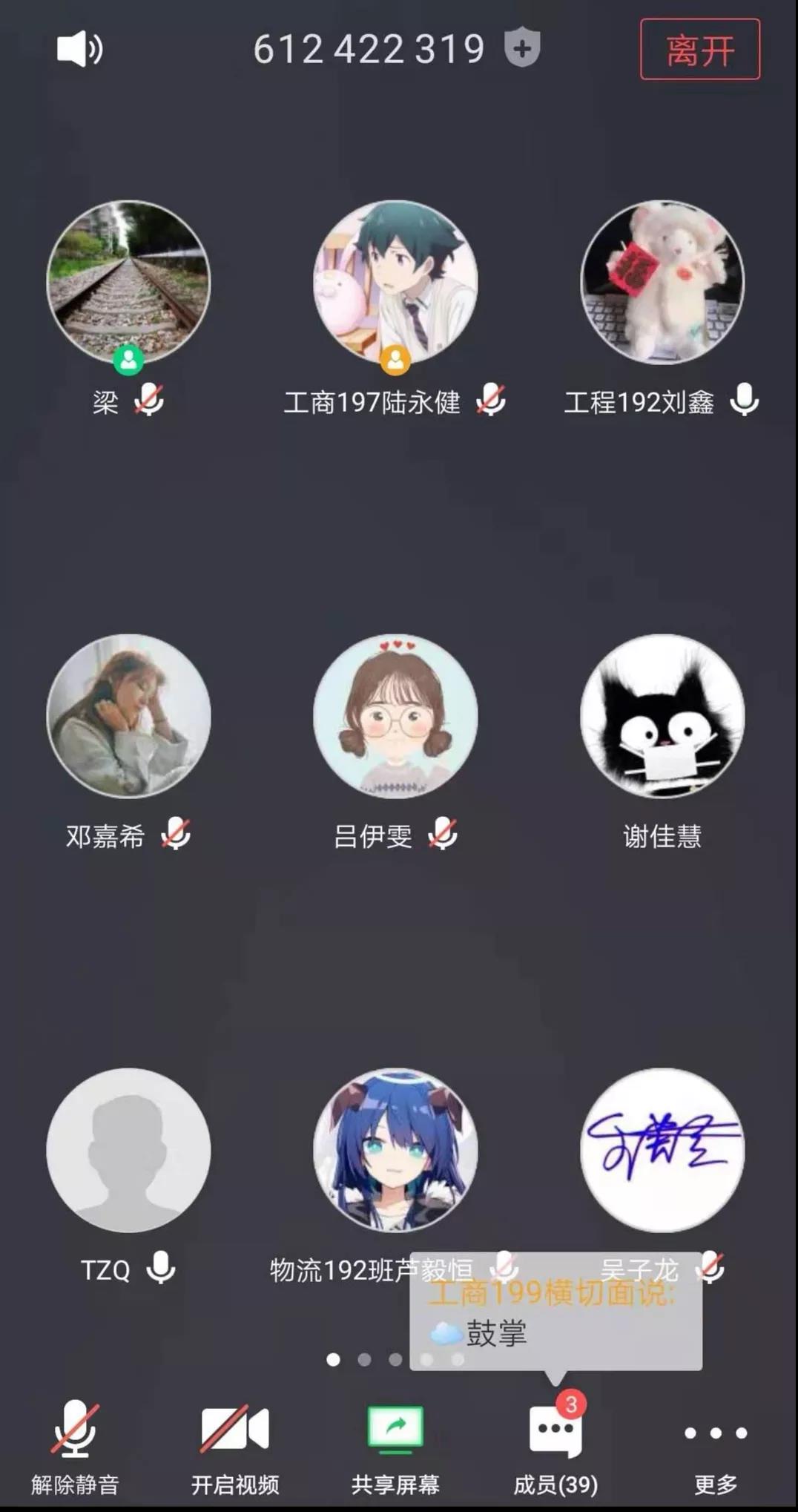The height and width of the screenshot is (1512, 798).
Task: Select 工商197陆永健's avatar
Action: click(x=395, y=283)
